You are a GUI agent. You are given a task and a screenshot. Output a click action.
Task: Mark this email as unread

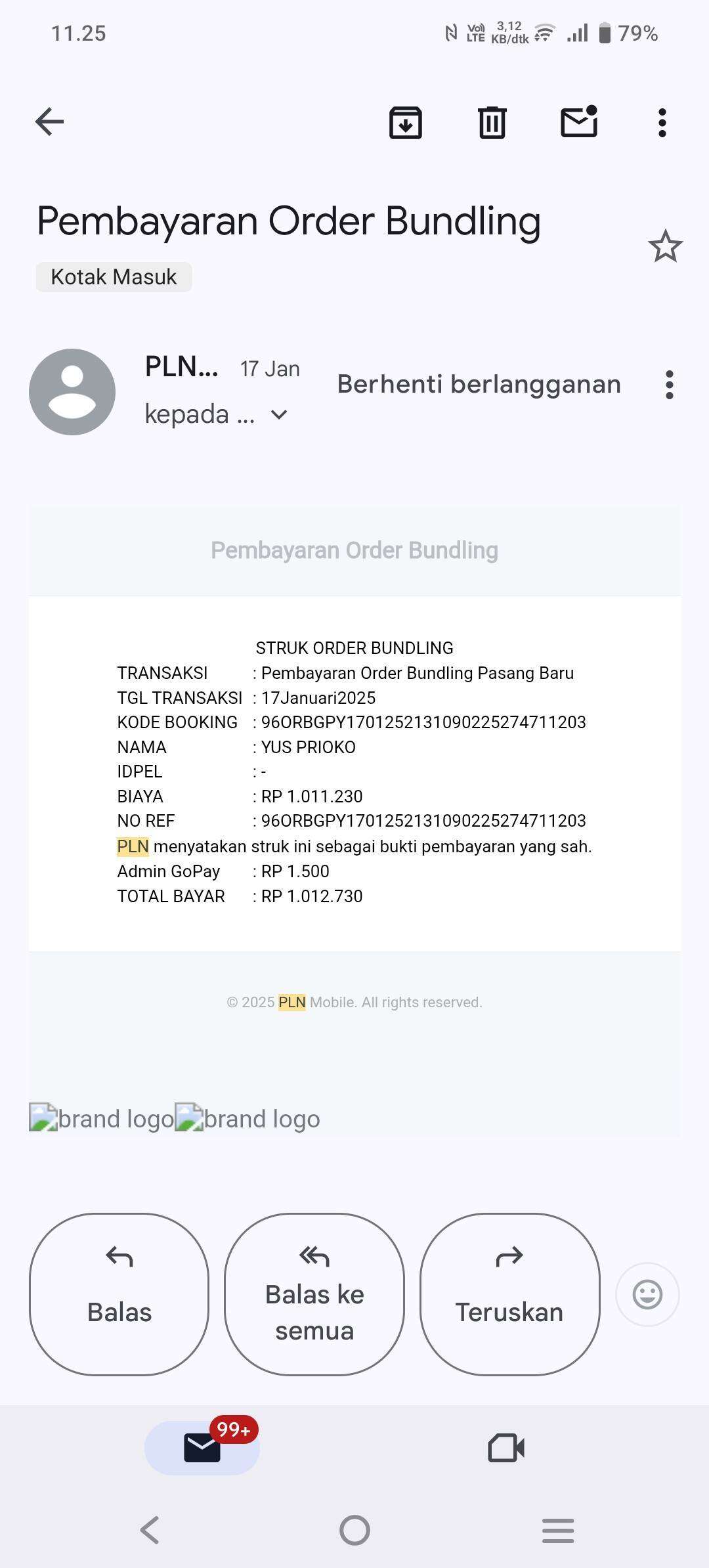(579, 121)
